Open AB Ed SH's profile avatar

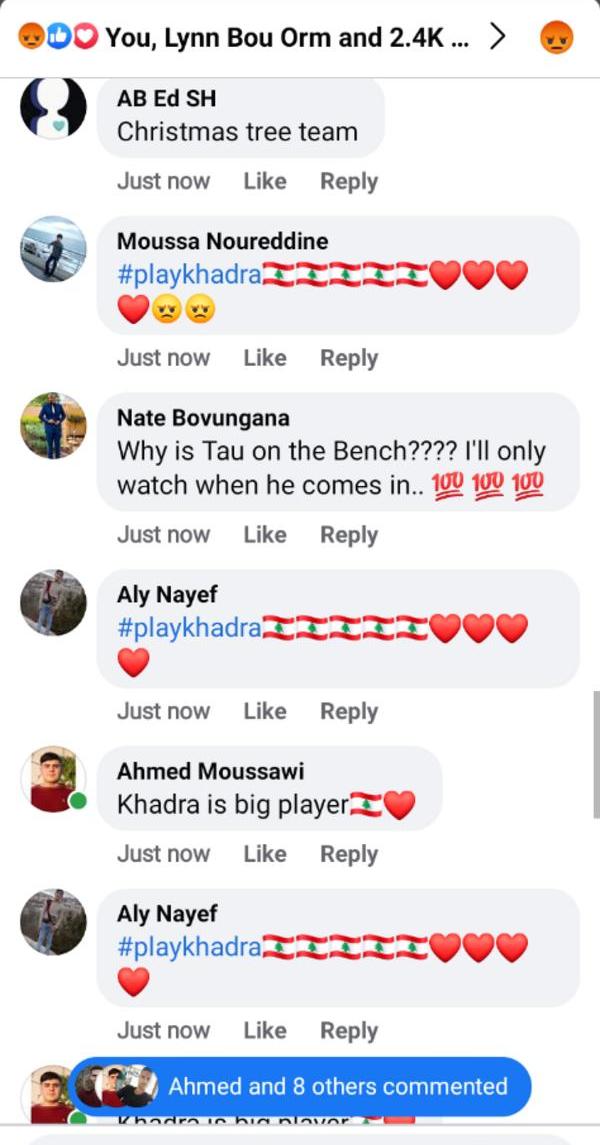53,106
